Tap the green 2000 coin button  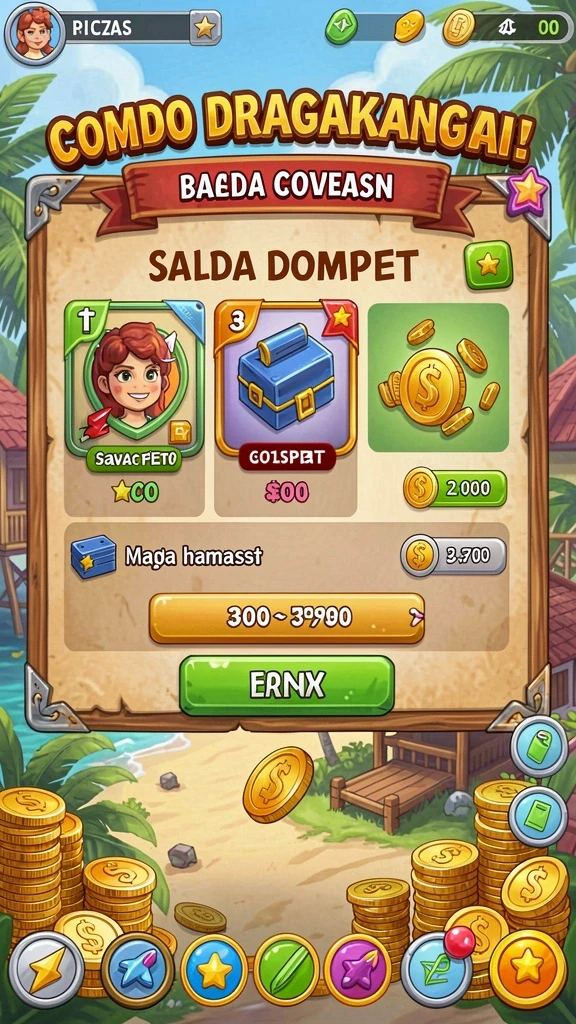pyautogui.click(x=455, y=488)
